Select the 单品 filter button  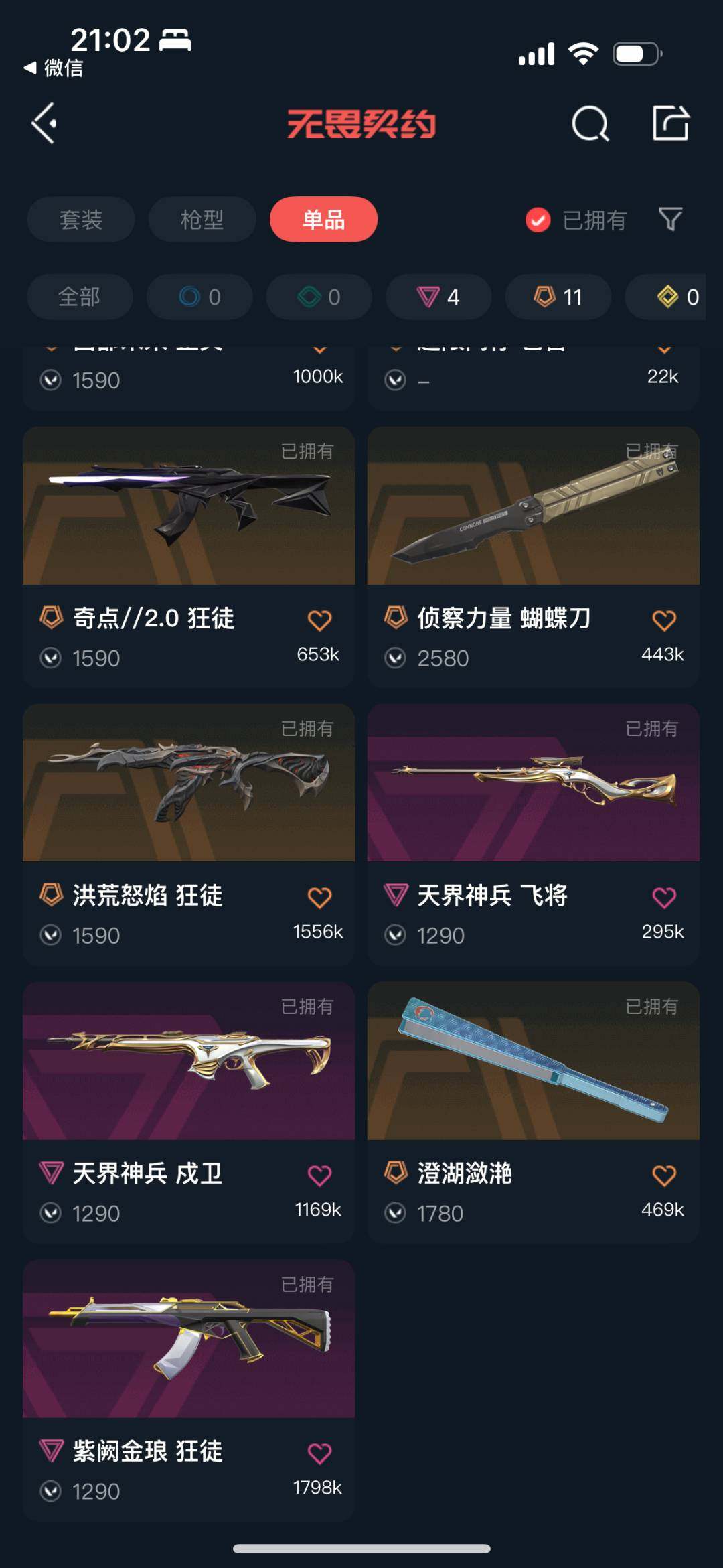pyautogui.click(x=323, y=219)
